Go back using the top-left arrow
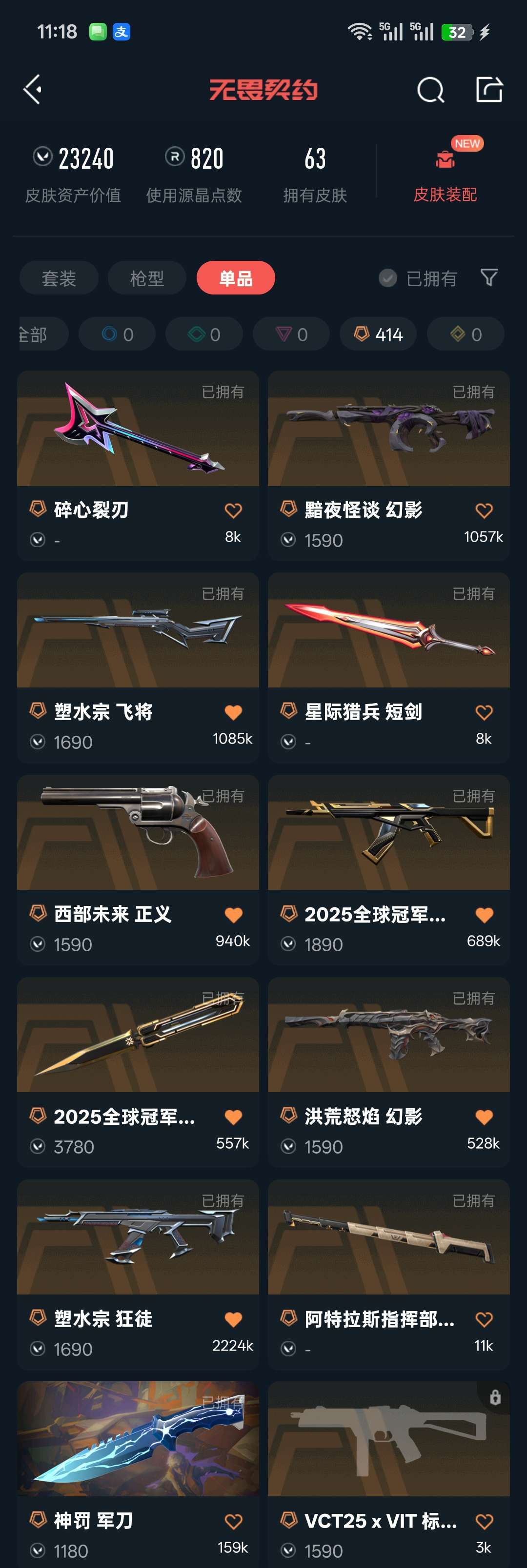This screenshot has width=527, height=1568. [32, 90]
